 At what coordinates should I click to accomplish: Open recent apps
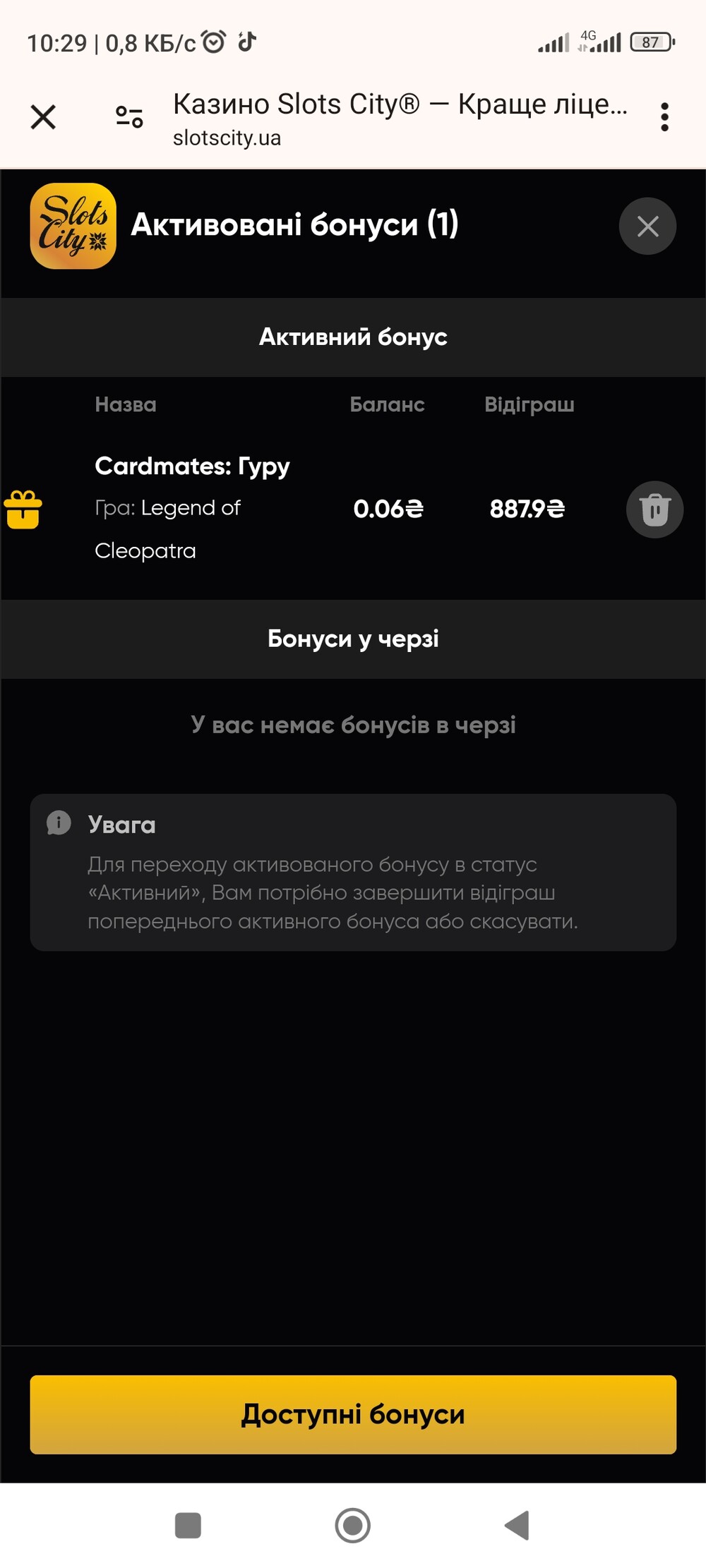tap(188, 1525)
